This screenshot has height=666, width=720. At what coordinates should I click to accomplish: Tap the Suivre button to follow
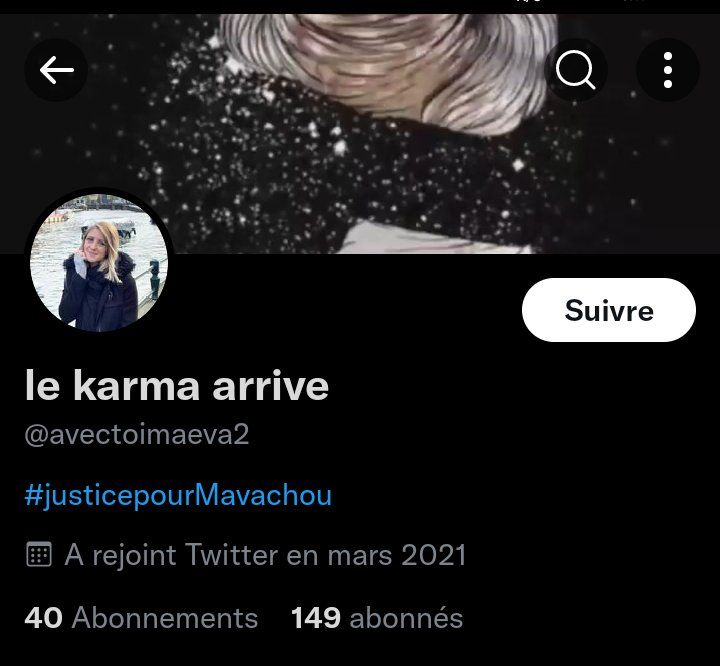(608, 310)
